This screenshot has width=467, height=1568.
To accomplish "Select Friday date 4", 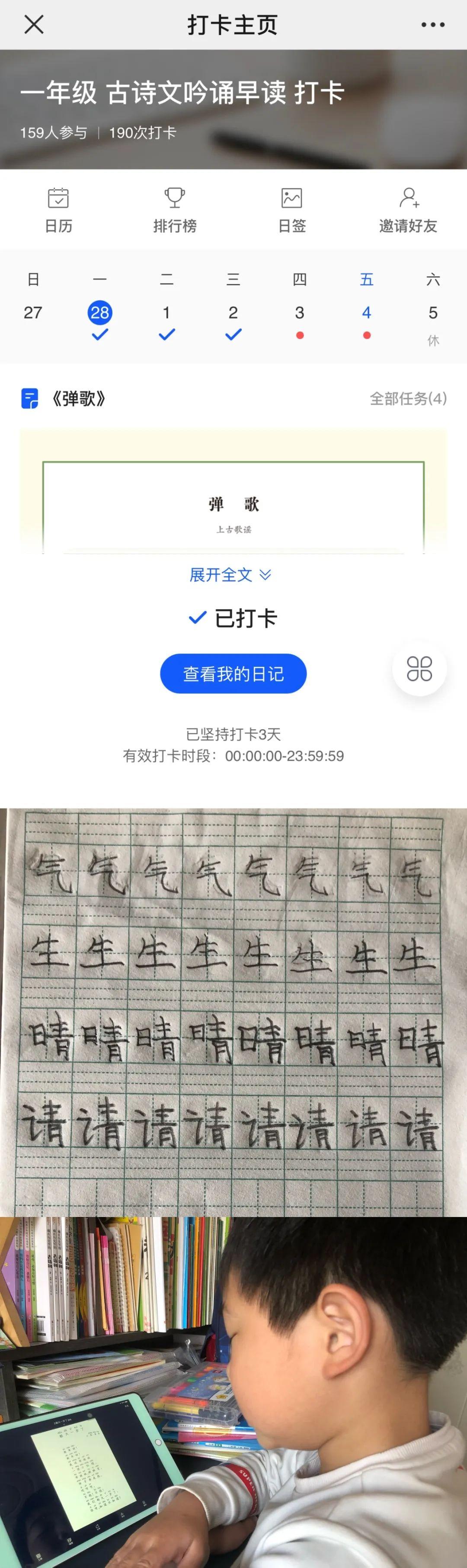I will [x=366, y=313].
